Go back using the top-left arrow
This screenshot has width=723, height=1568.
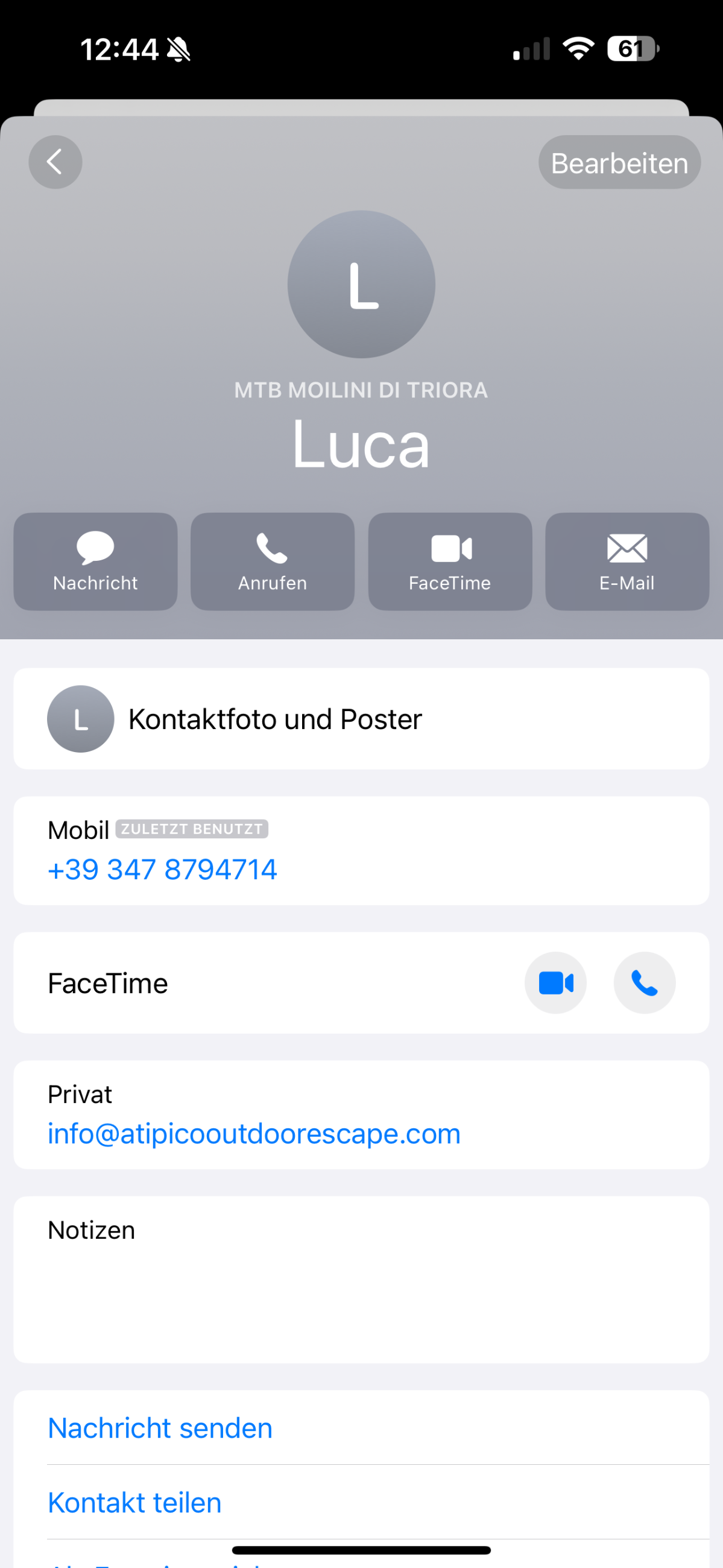(x=55, y=162)
